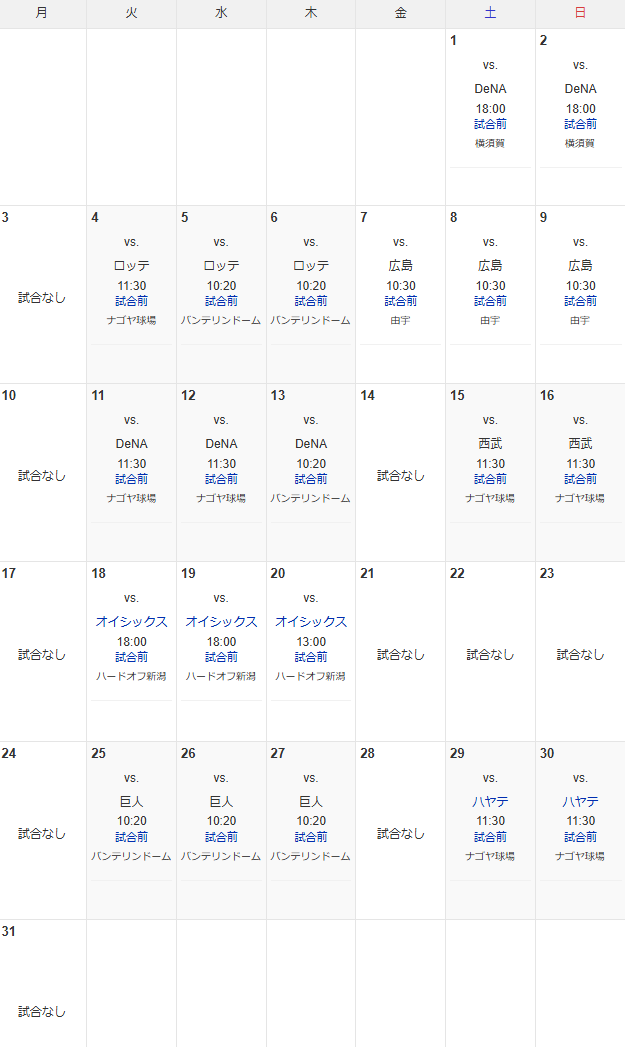The image size is (625, 1047).
Task: Open 試合前 link for the 4th ロッテ game
Action: [132, 301]
